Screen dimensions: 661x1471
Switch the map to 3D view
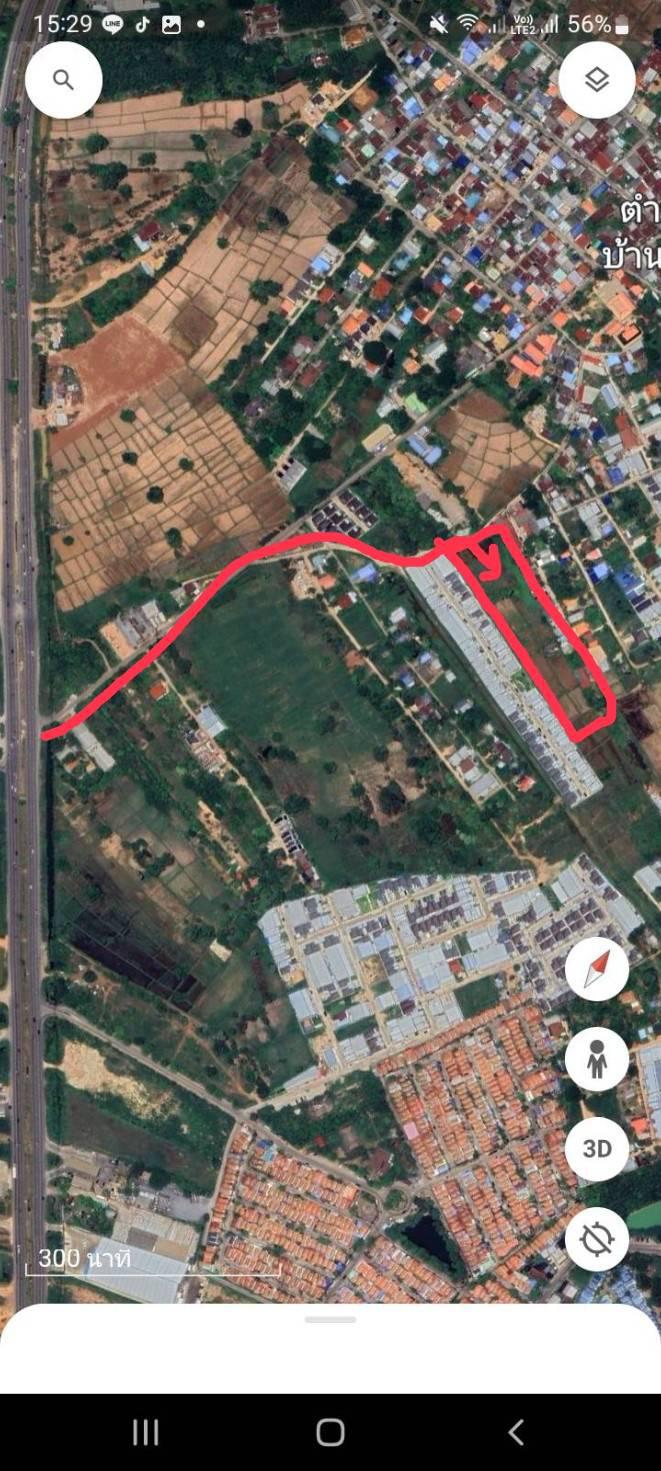[x=597, y=1149]
